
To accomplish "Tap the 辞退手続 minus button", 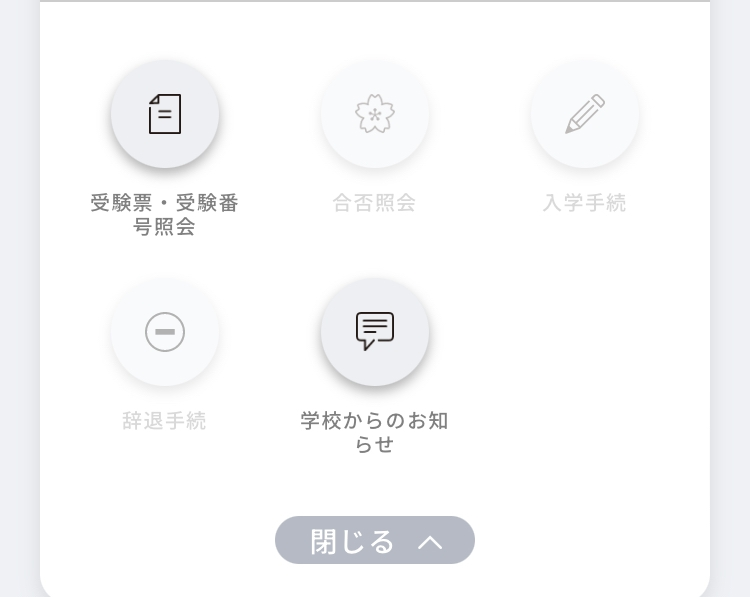I will (165, 331).
